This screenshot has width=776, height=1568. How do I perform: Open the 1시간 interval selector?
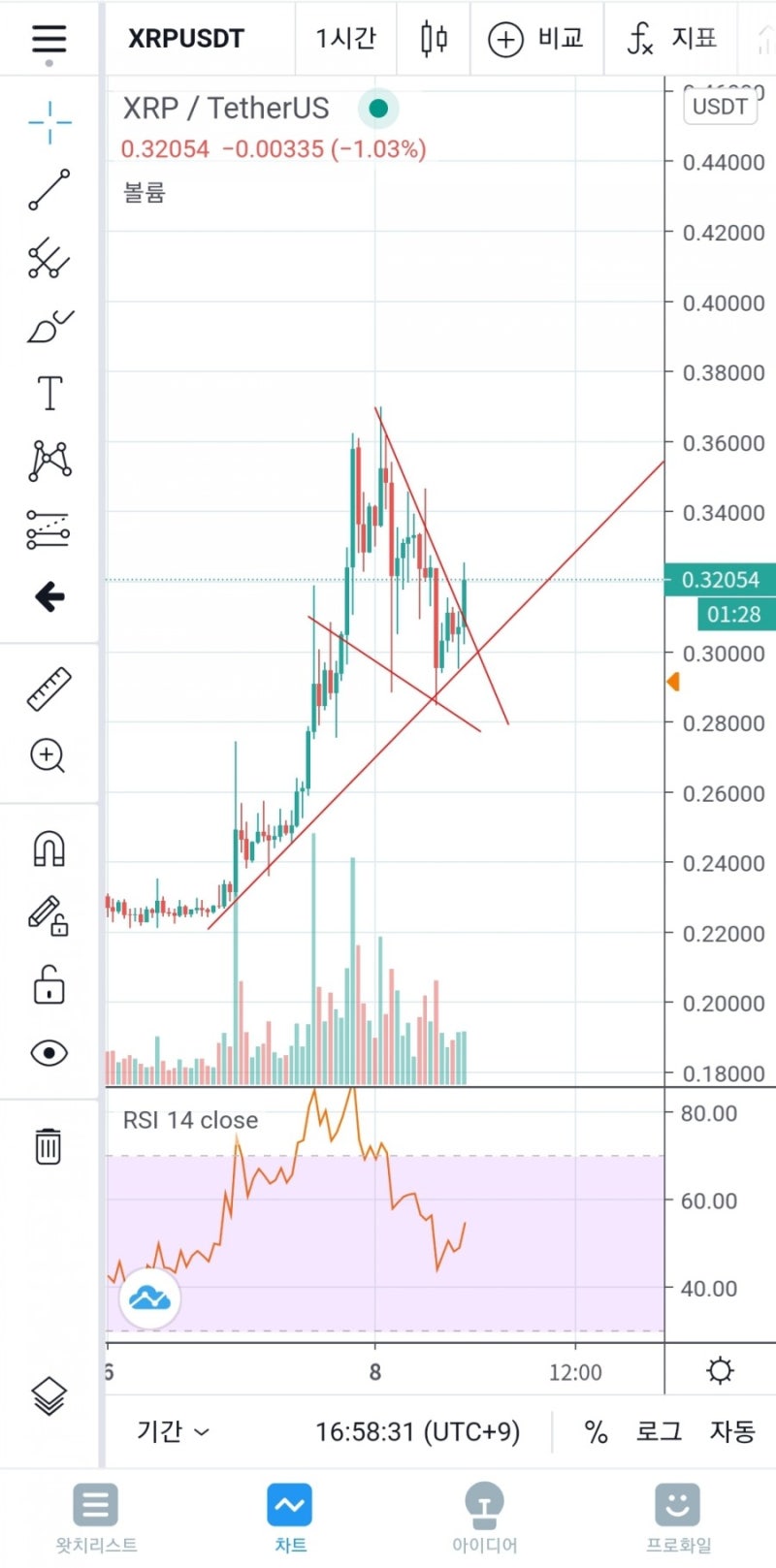345,39
